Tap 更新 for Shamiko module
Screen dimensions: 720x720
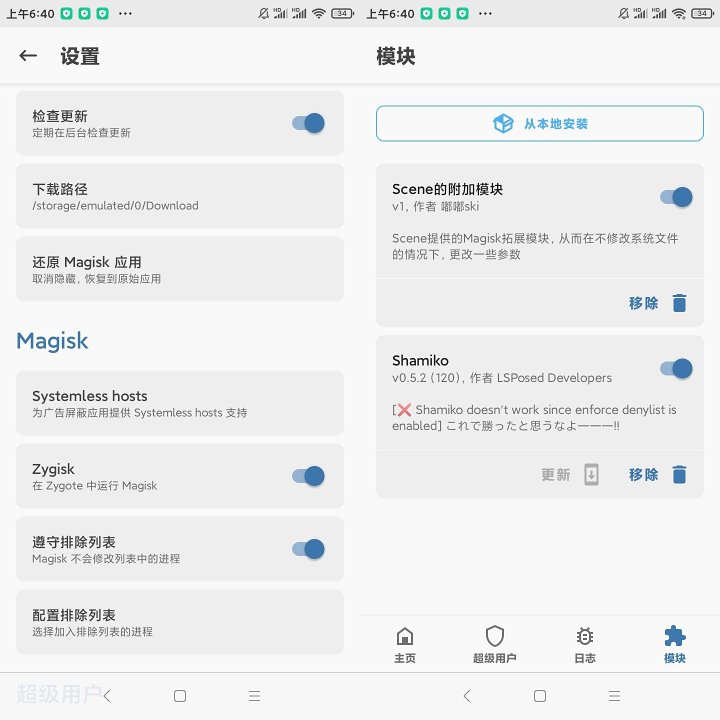pyautogui.click(x=569, y=475)
